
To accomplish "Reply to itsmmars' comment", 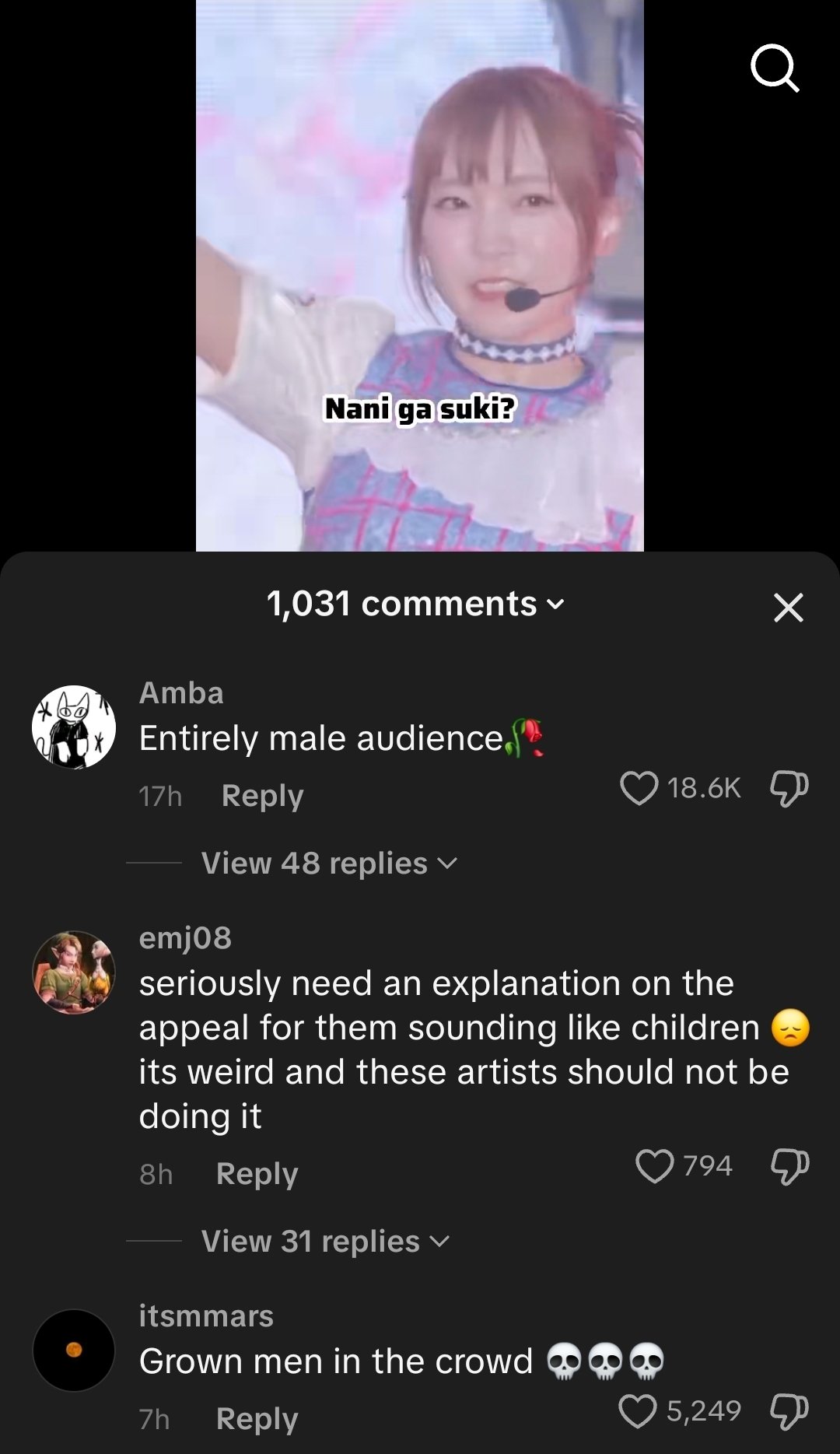I will pyautogui.click(x=257, y=1419).
